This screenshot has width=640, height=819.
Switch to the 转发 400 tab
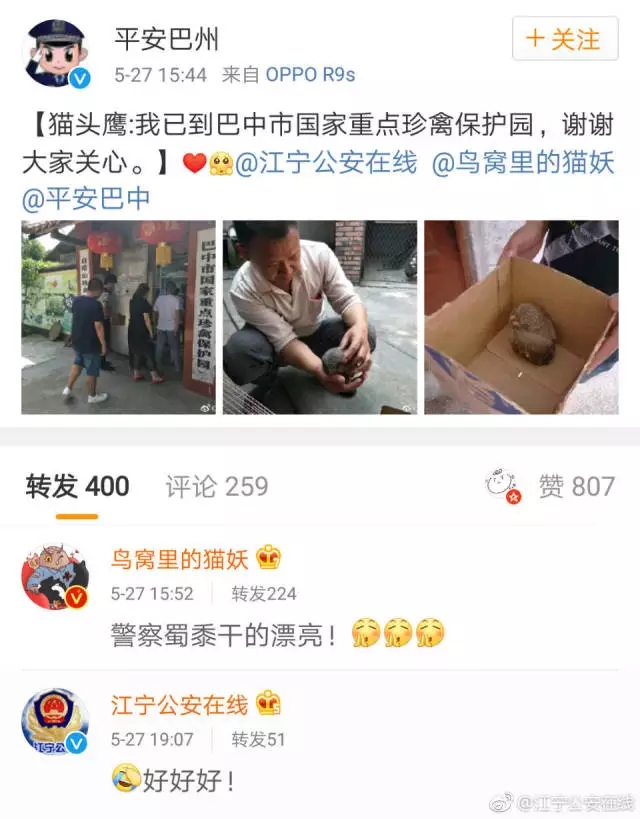pyautogui.click(x=78, y=487)
